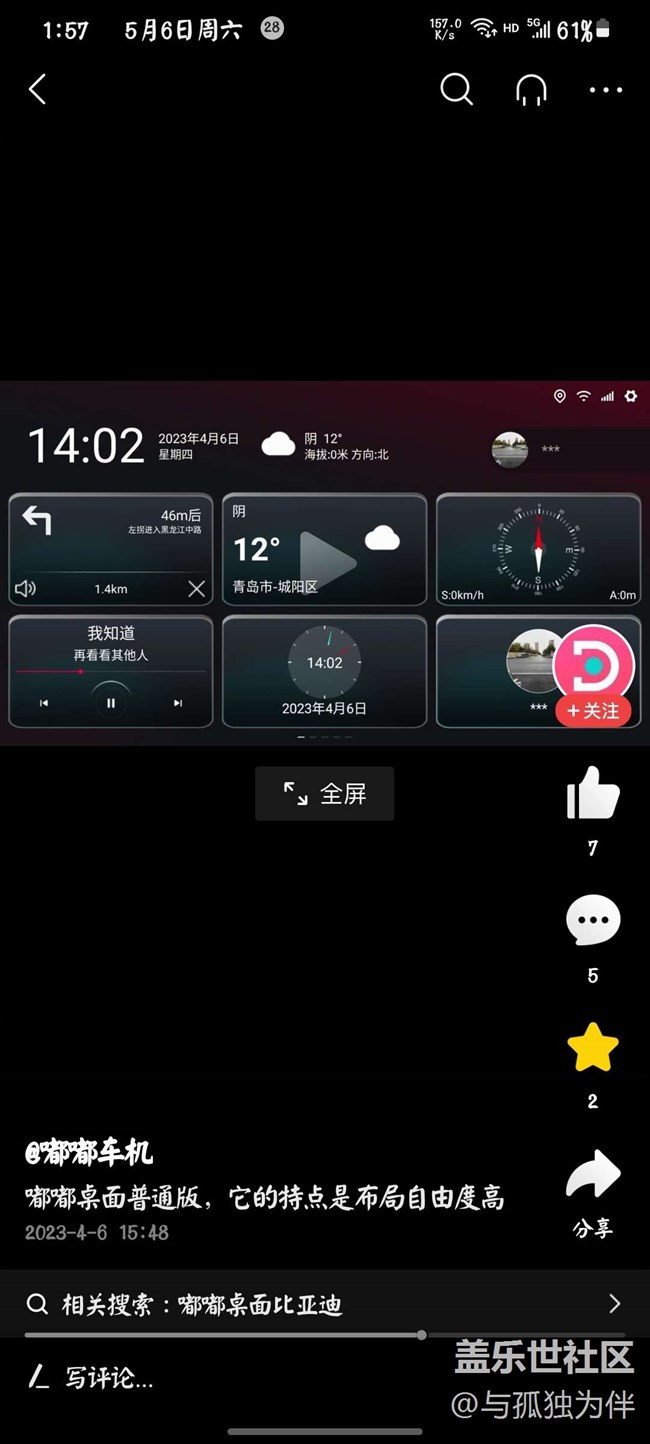Go back using the top arrow
650x1444 pixels.
click(38, 90)
